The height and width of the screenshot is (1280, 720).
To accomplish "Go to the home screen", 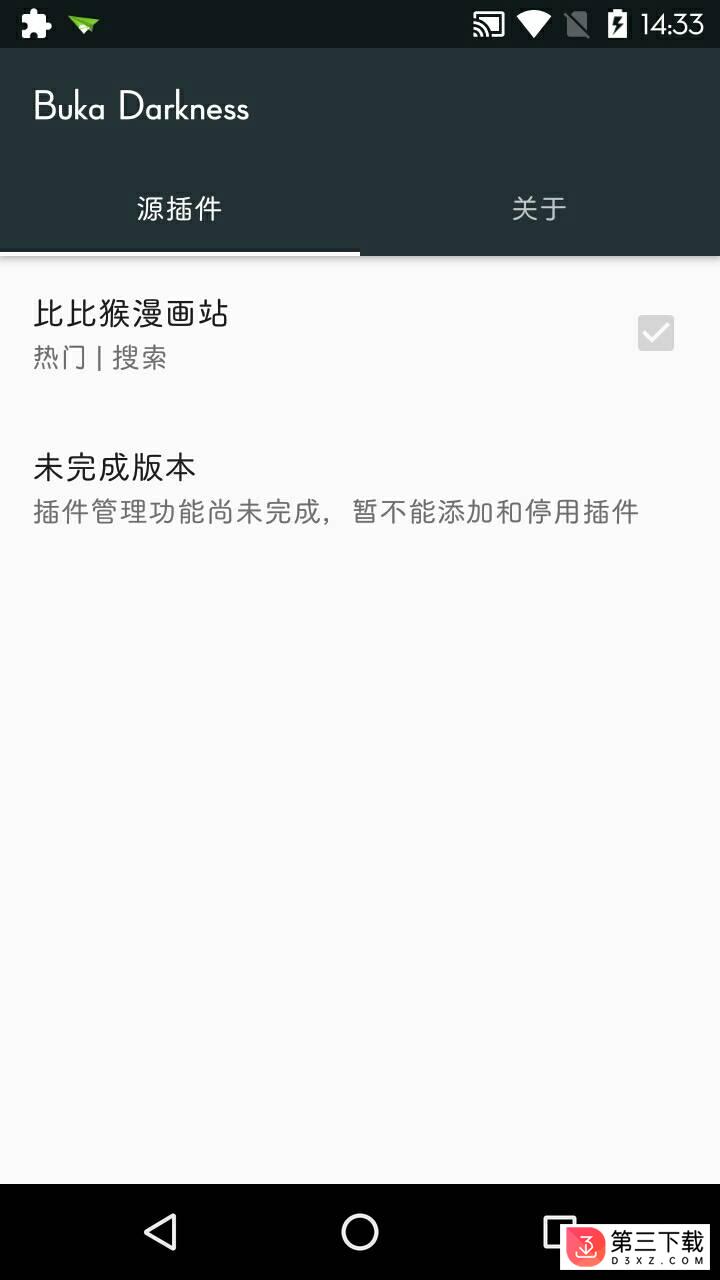I will [360, 1232].
